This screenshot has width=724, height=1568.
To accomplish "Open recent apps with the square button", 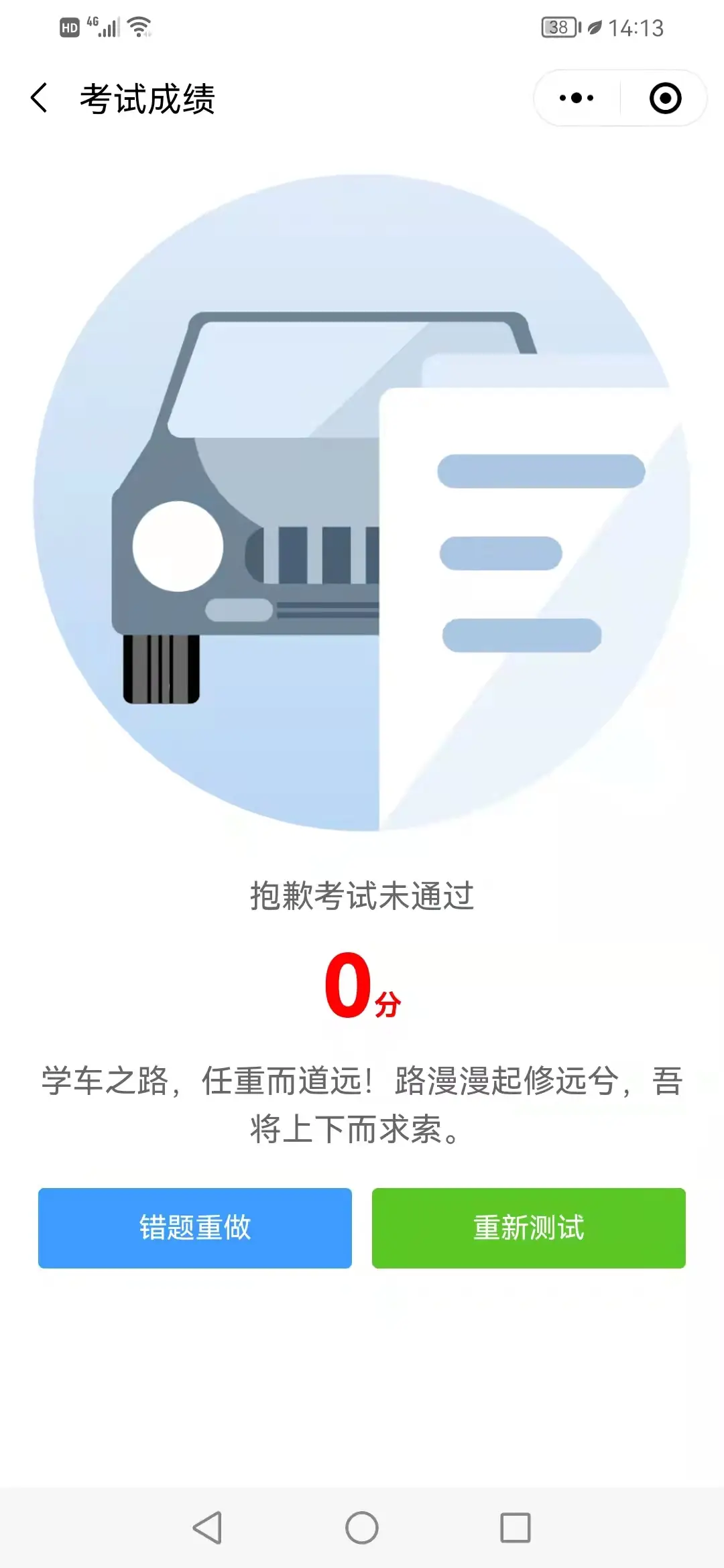I will [x=516, y=1528].
